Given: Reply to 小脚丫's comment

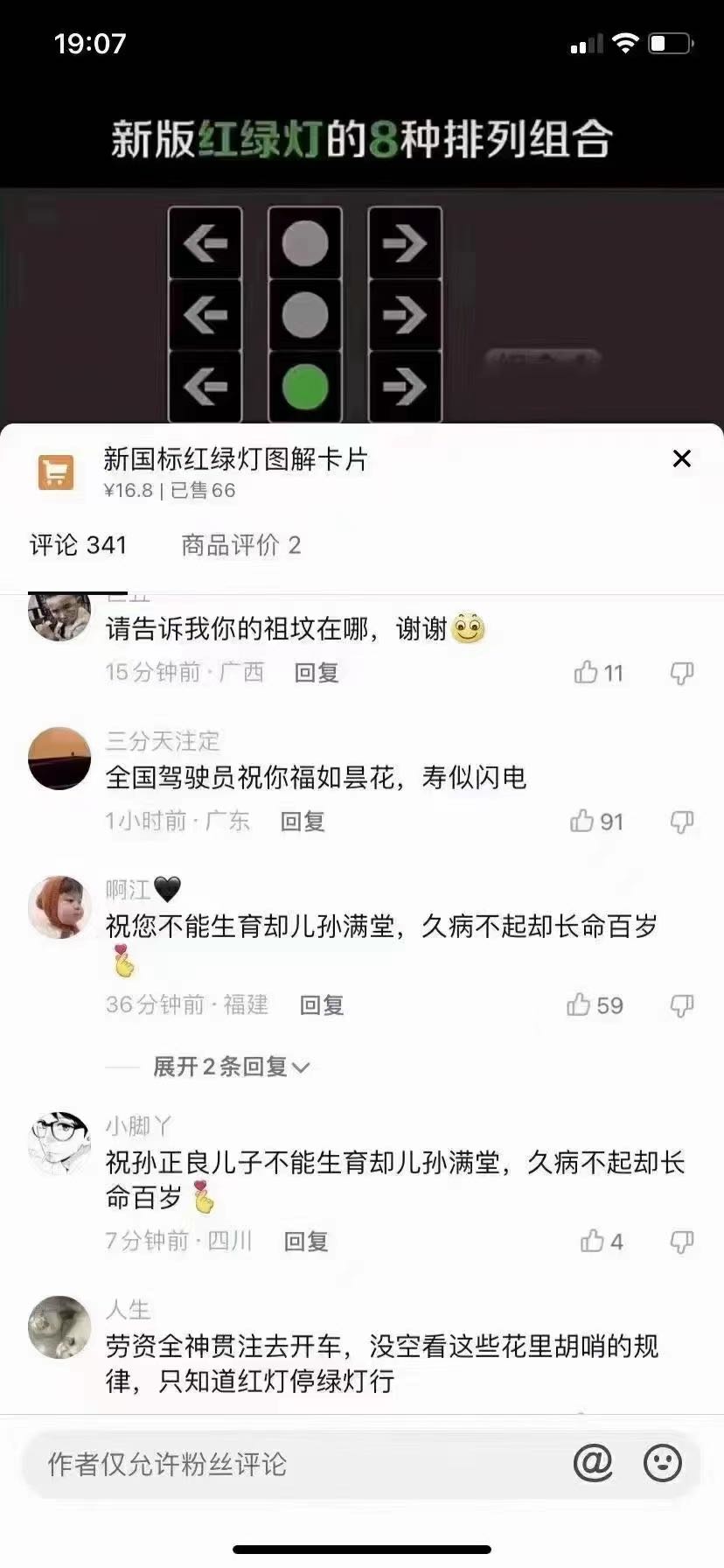Looking at the screenshot, I should [306, 1241].
